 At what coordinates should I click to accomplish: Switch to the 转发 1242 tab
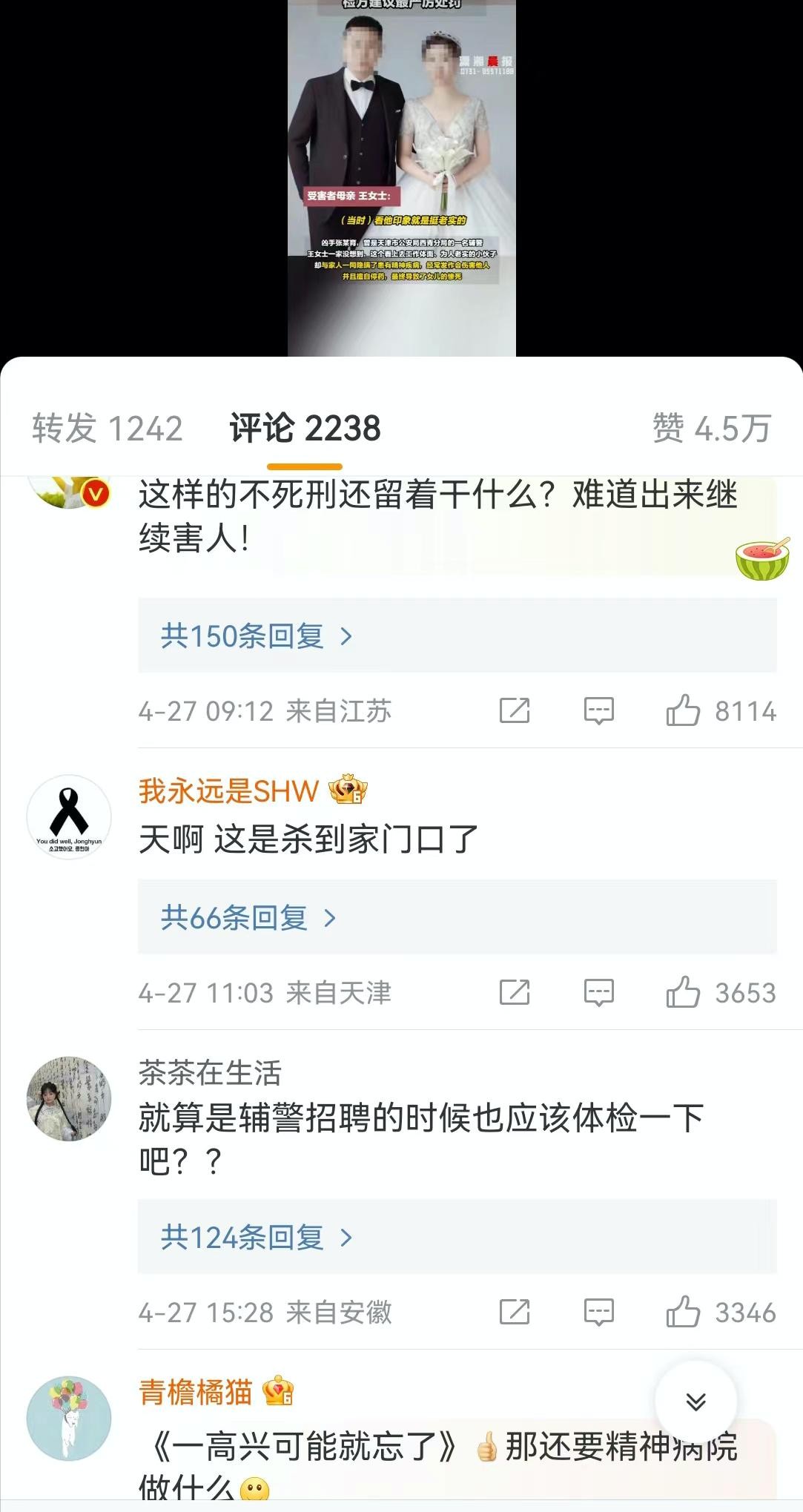pyautogui.click(x=108, y=429)
